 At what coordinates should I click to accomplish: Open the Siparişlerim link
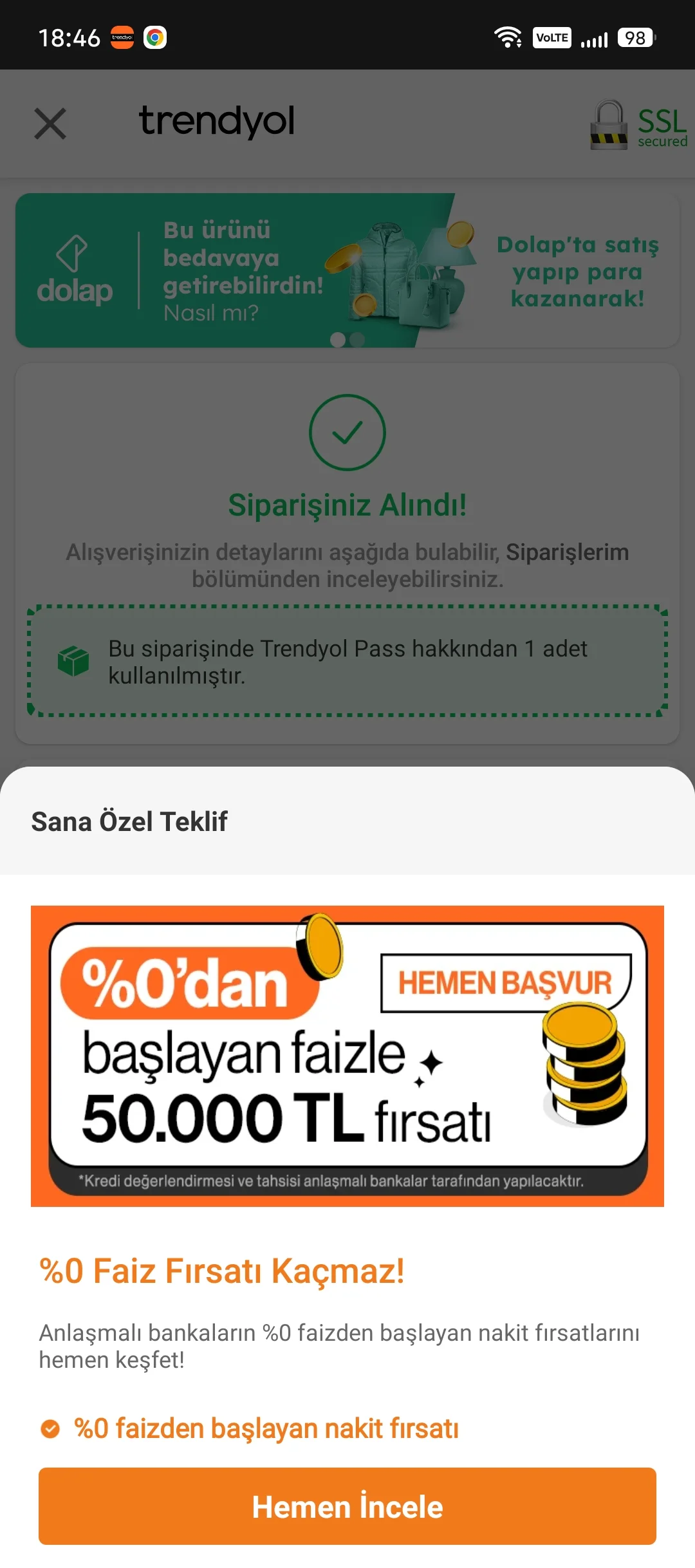coord(567,552)
